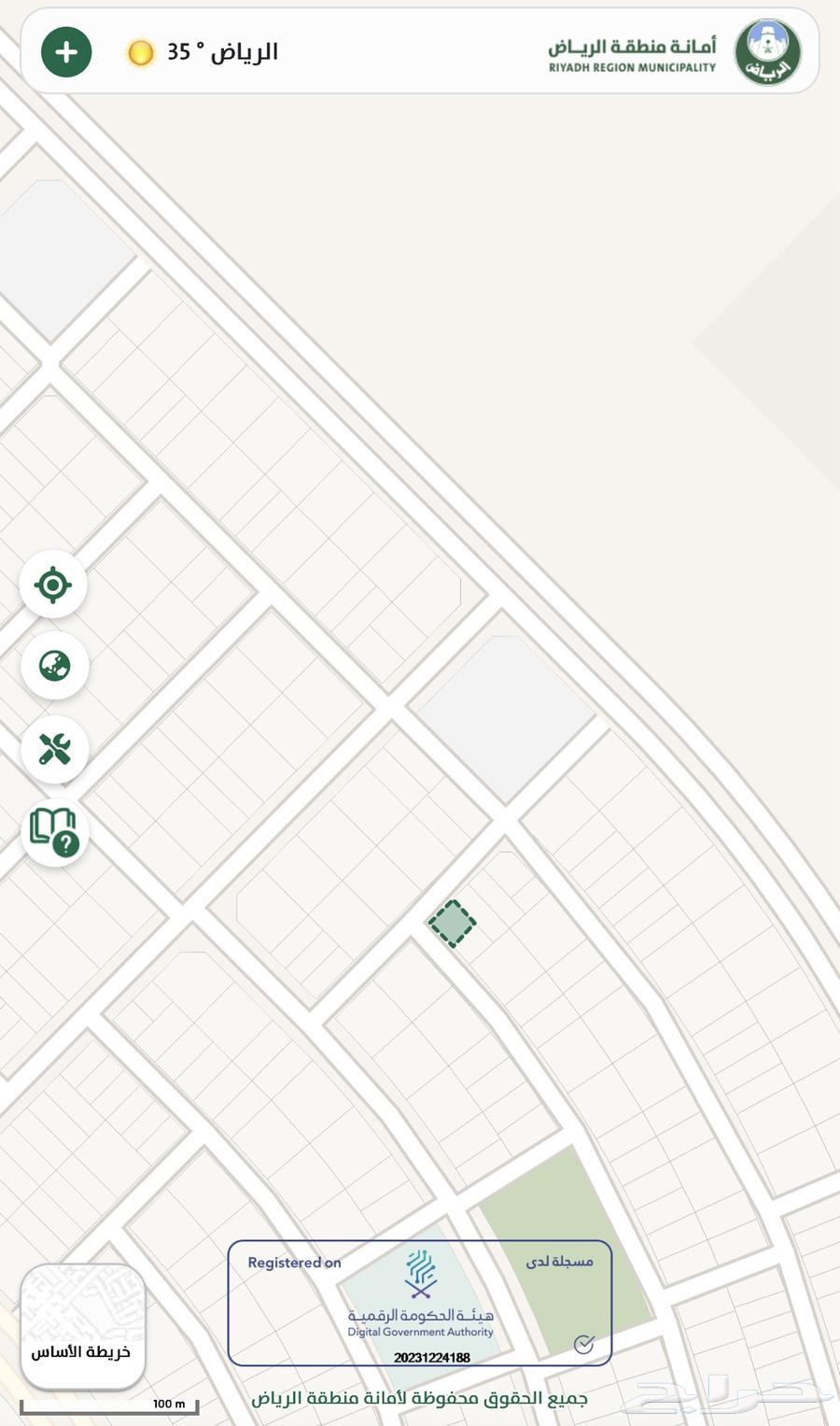Open the globe map layers button
This screenshot has height=1426, width=840.
pos(55,666)
